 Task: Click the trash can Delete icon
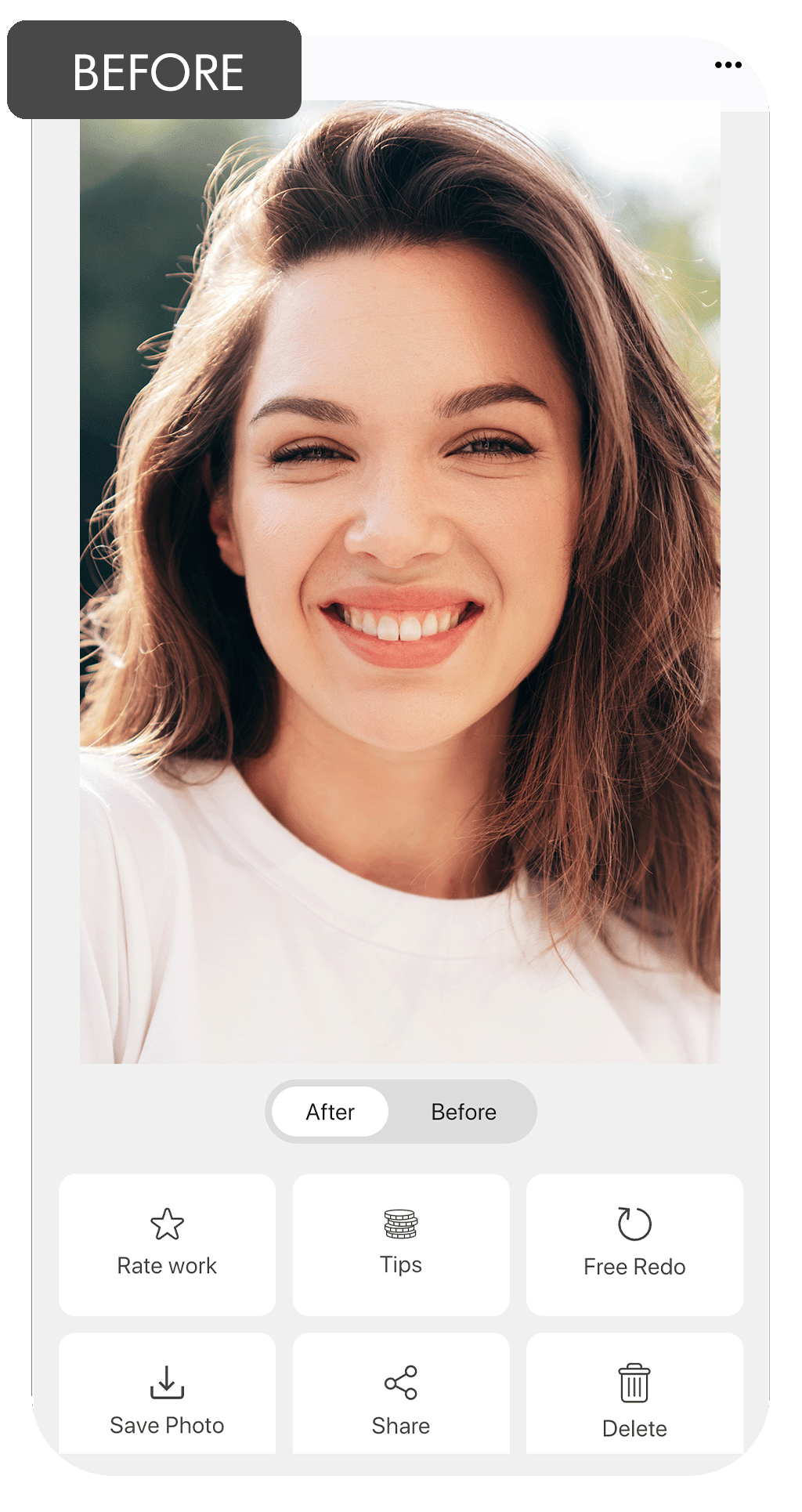point(633,1382)
